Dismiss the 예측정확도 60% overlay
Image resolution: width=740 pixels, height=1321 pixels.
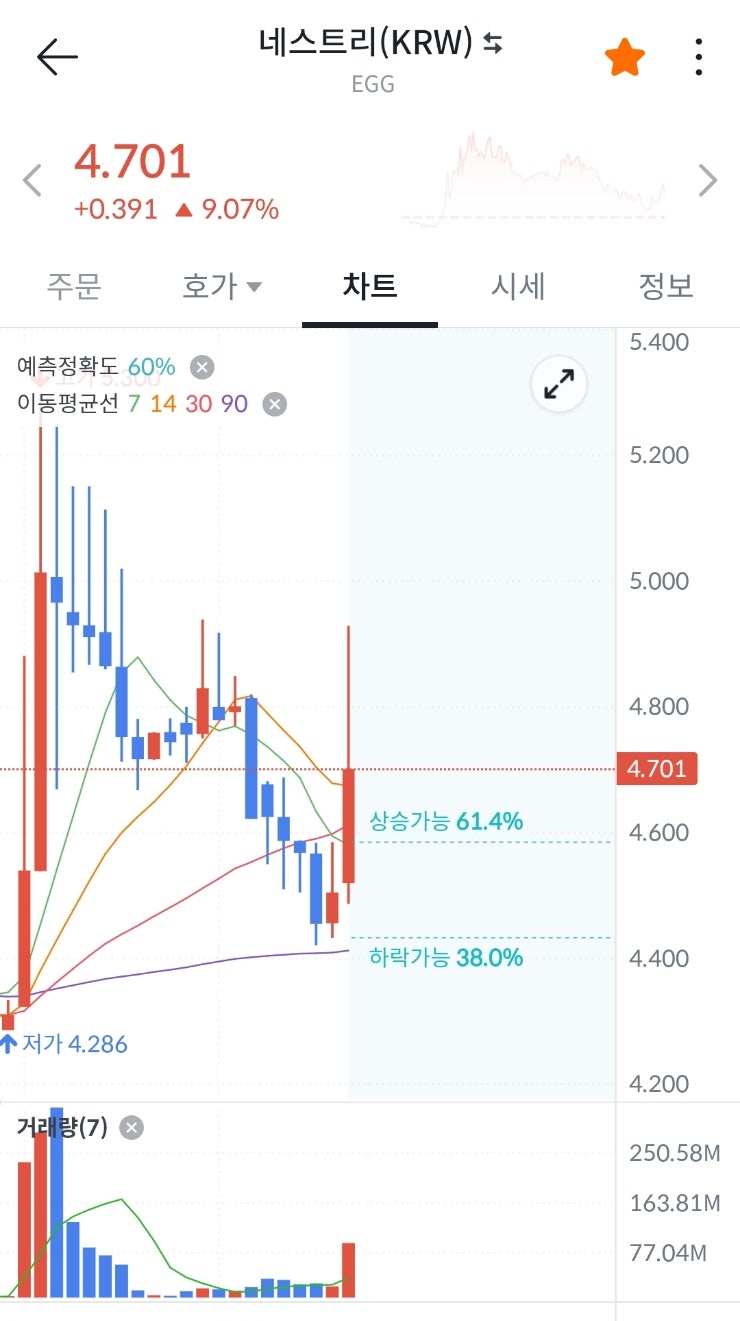point(201,367)
